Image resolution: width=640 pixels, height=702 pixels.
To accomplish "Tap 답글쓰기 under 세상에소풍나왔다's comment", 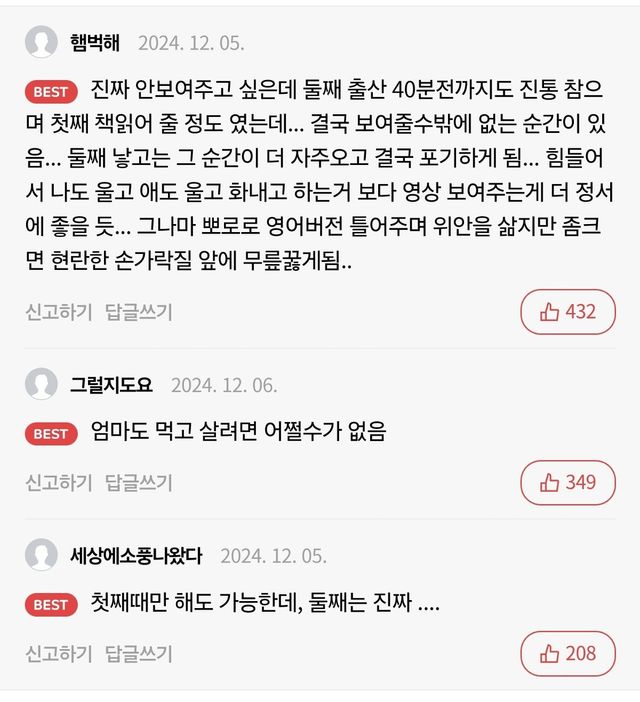I will 139,654.
